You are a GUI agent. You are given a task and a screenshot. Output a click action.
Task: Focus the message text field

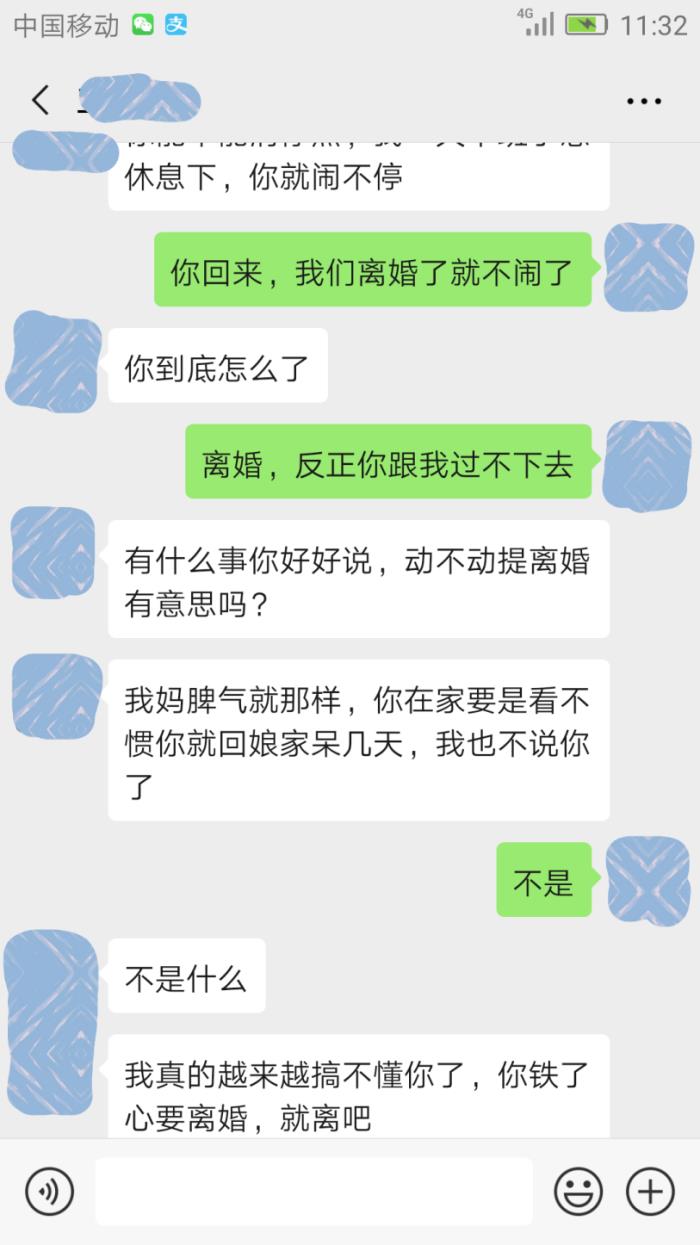[x=314, y=1191]
